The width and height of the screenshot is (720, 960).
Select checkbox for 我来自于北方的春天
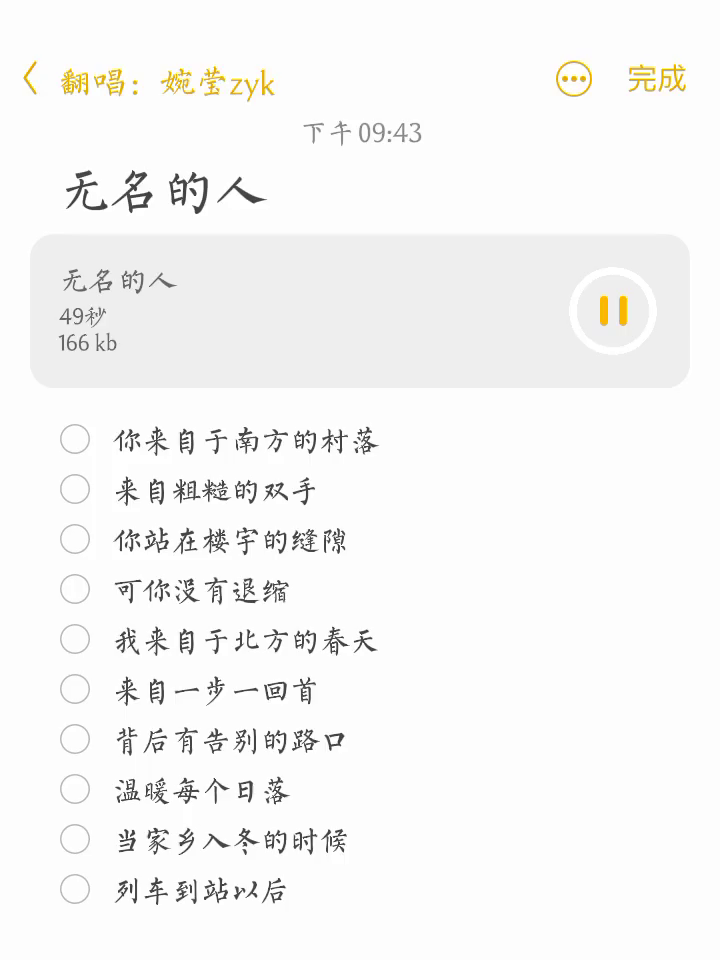75,640
